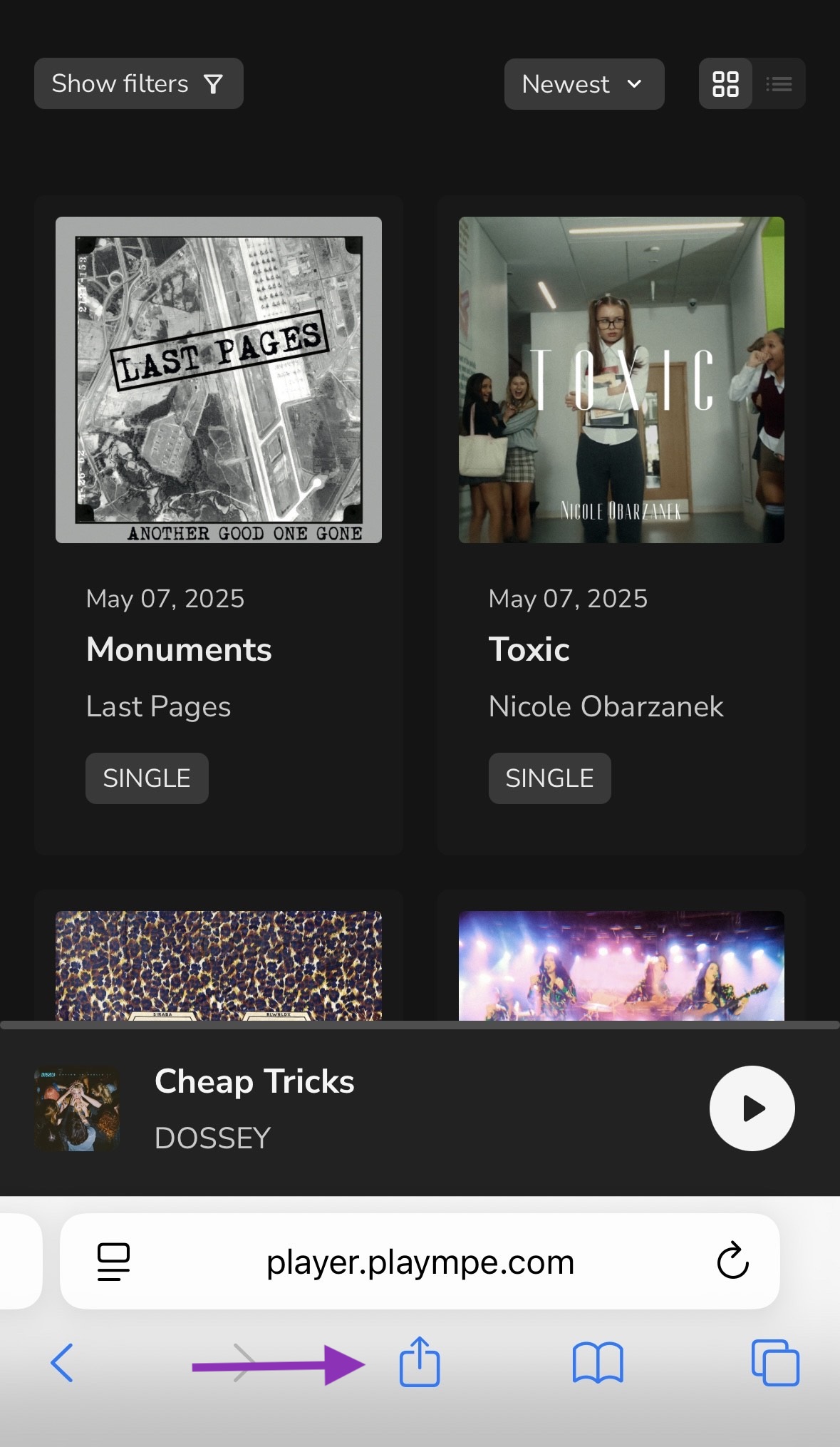The width and height of the screenshot is (840, 1447).
Task: Switch to list view layout
Action: pos(779,84)
